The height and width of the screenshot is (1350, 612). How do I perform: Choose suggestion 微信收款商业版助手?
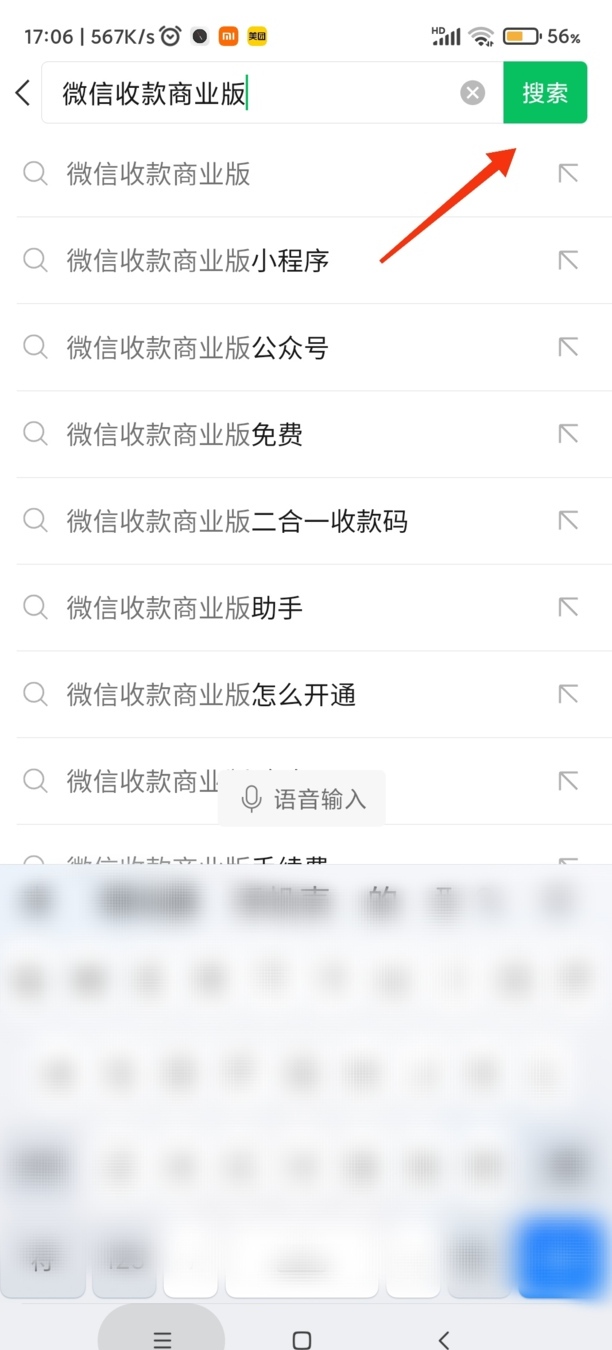click(185, 608)
